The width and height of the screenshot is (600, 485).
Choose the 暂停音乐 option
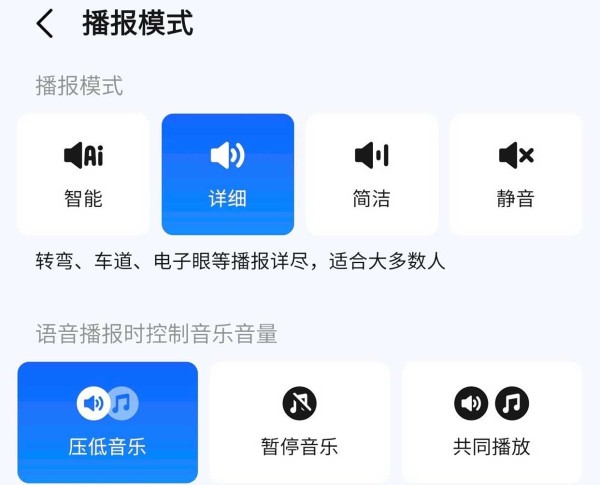[299, 422]
